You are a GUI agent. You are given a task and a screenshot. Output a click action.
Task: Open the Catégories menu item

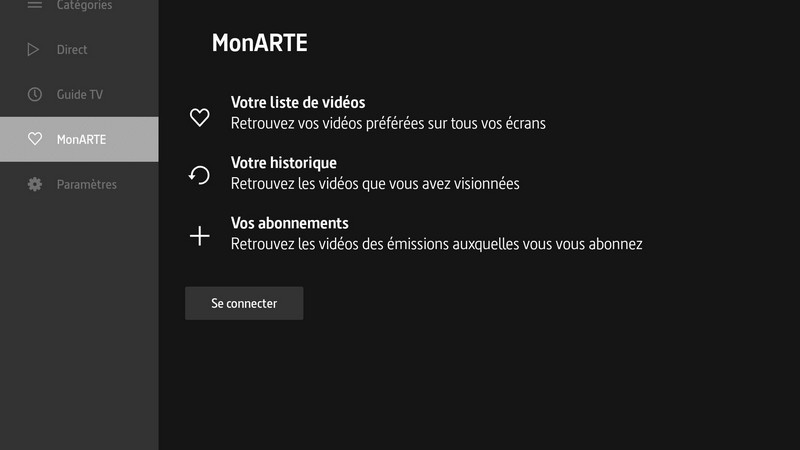(80, 6)
